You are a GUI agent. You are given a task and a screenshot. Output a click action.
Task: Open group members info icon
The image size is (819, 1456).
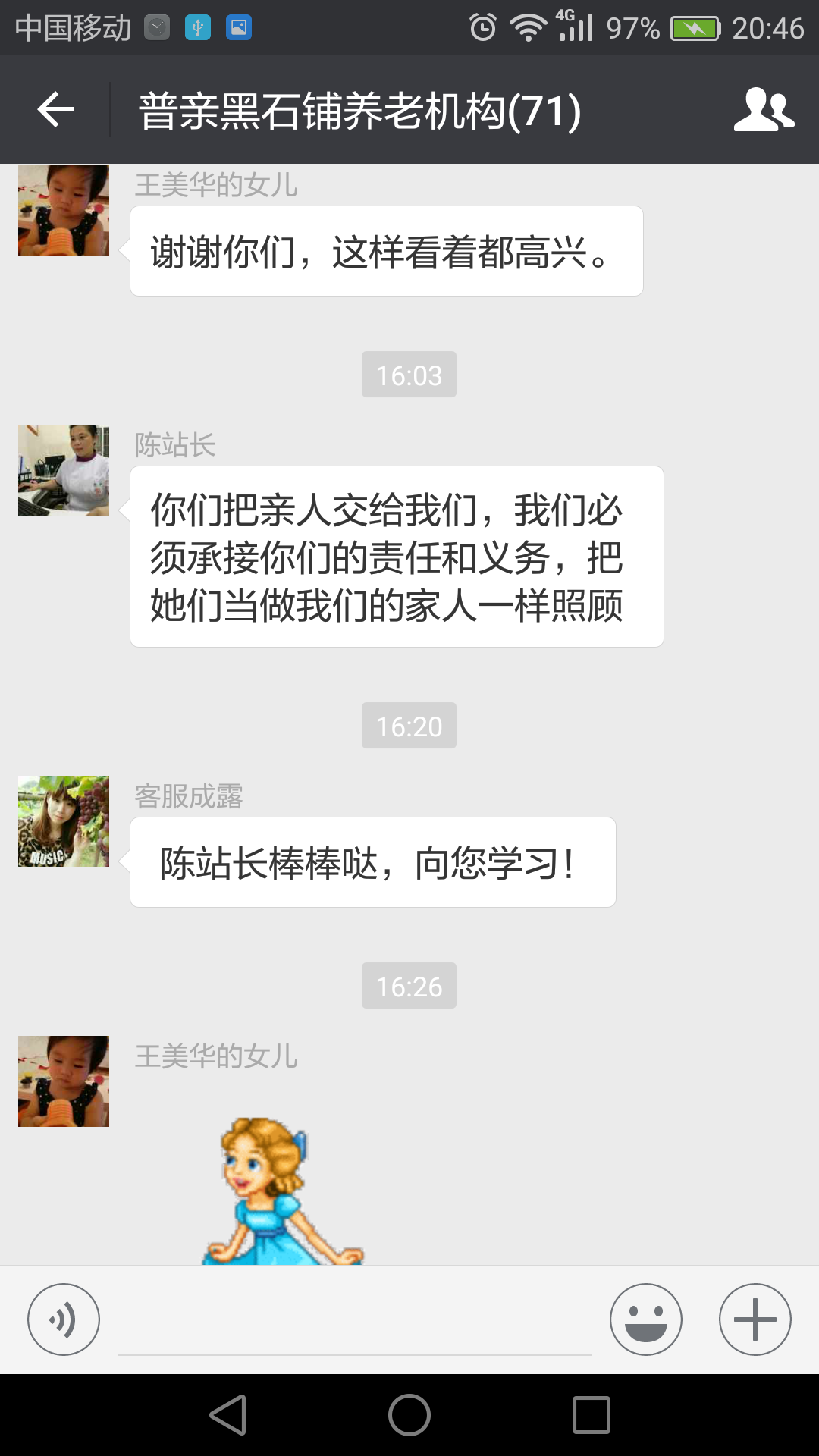pyautogui.click(x=763, y=110)
